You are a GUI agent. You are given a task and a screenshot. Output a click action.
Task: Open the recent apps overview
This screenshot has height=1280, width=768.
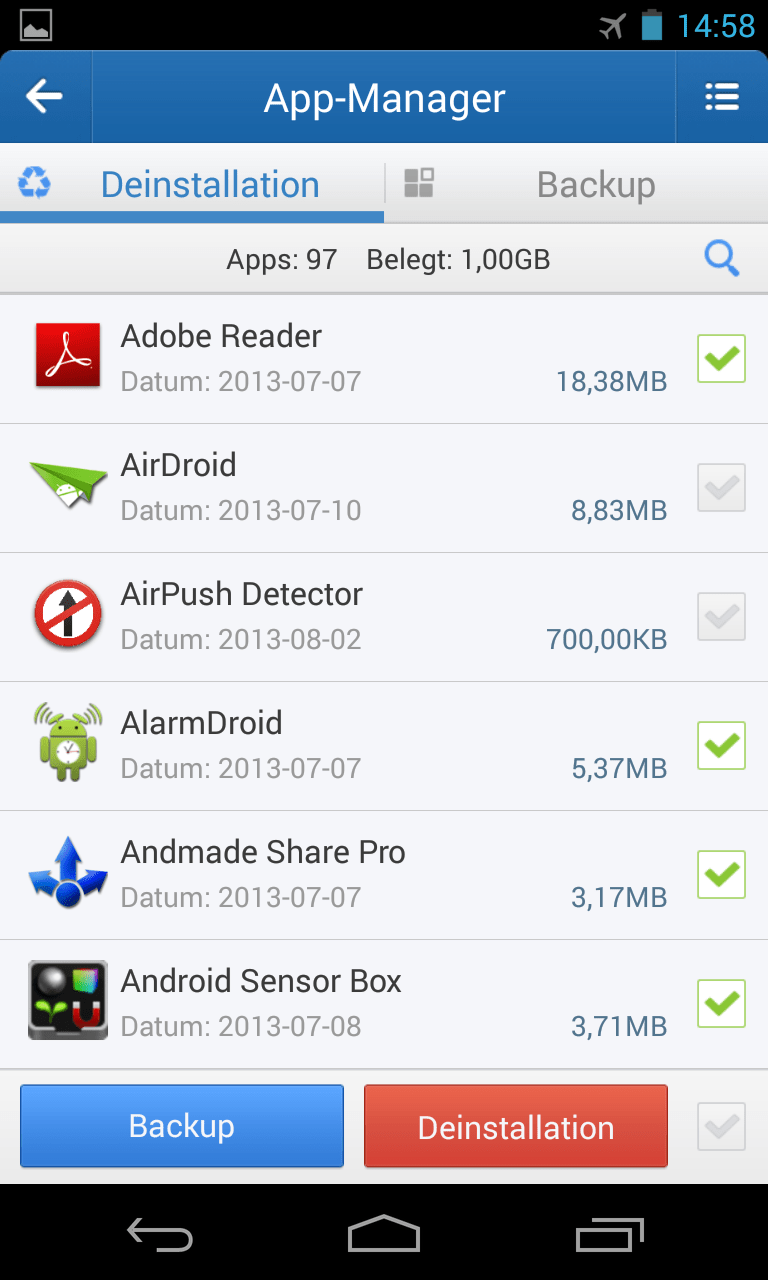click(610, 1234)
